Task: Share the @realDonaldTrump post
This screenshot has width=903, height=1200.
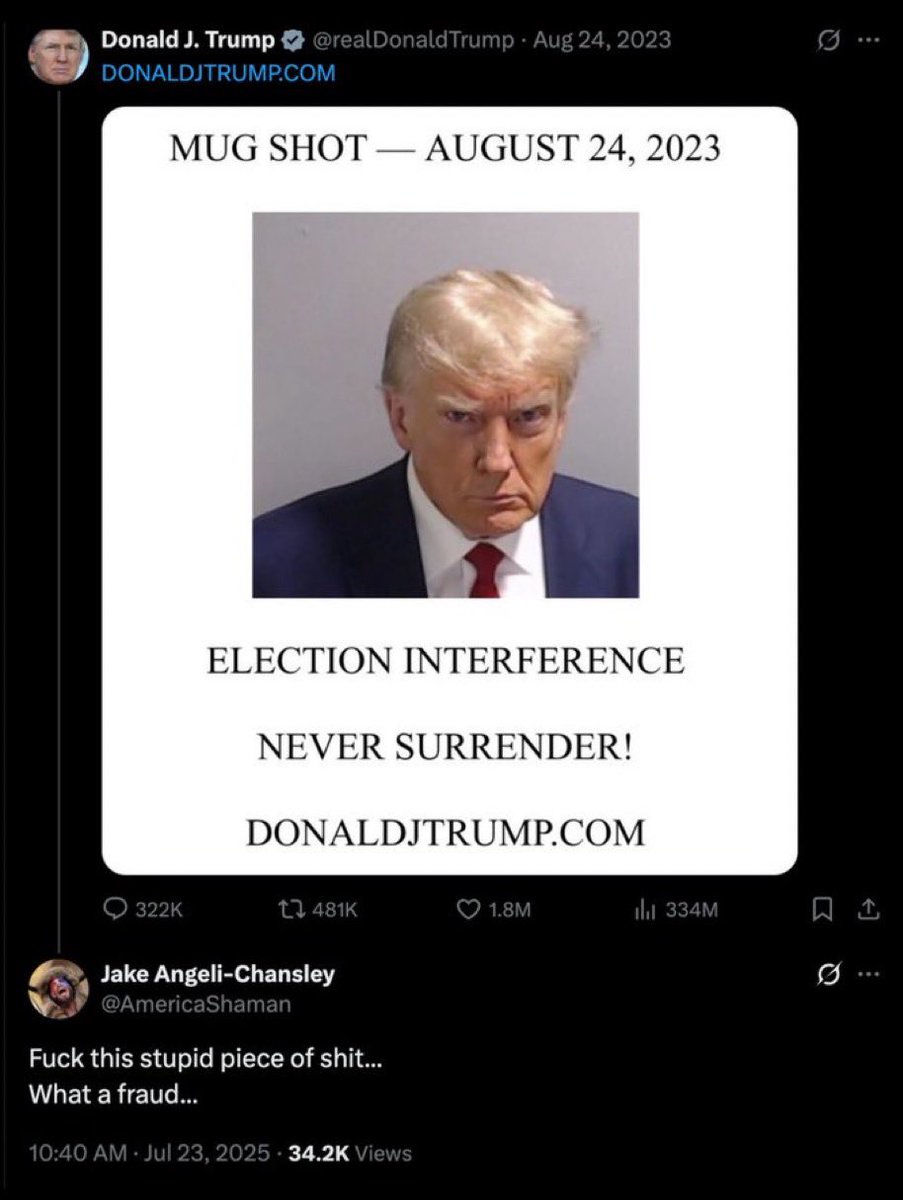Action: pos(869,909)
